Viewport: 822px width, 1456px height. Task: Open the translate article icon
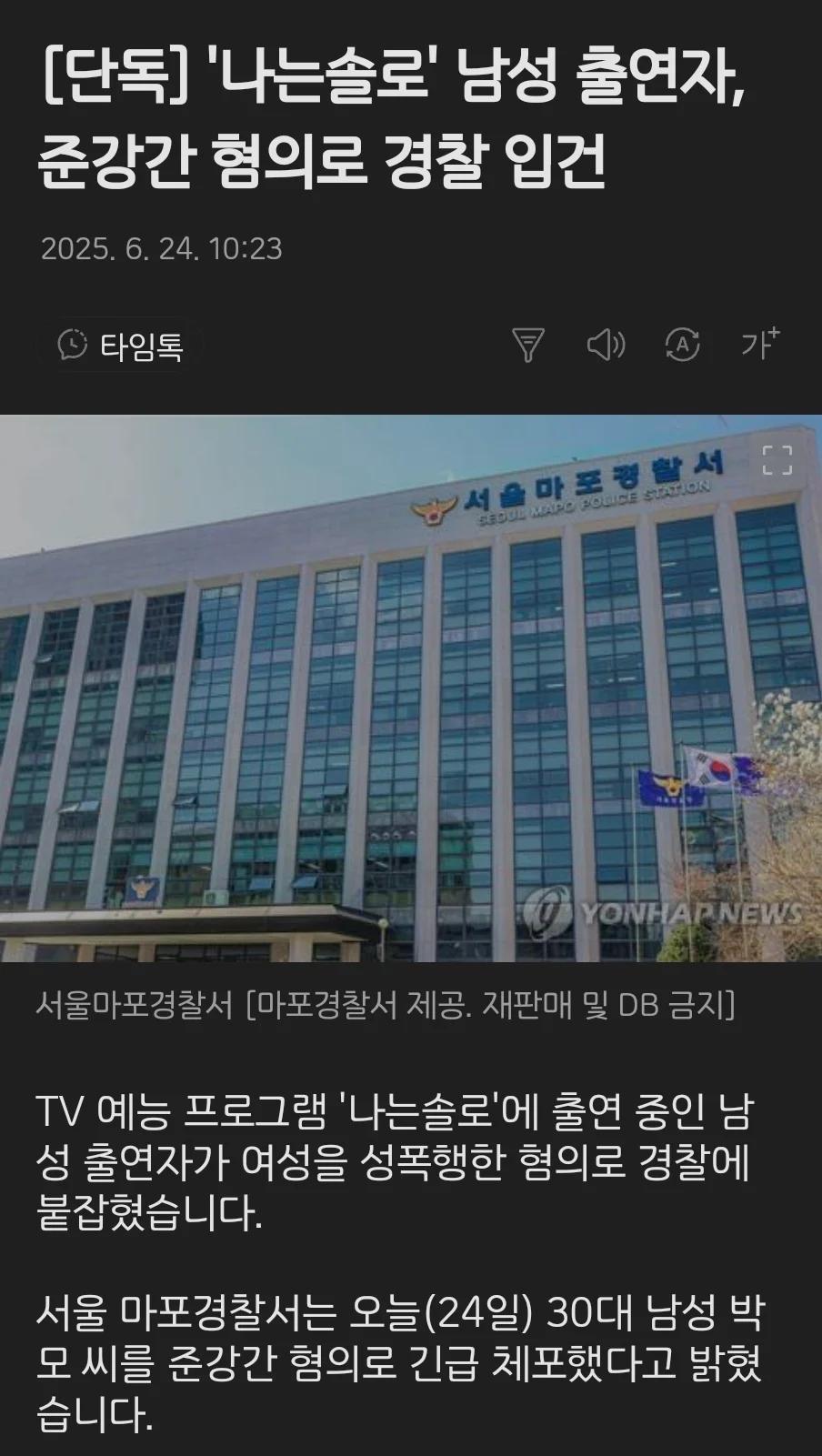pyautogui.click(x=682, y=345)
